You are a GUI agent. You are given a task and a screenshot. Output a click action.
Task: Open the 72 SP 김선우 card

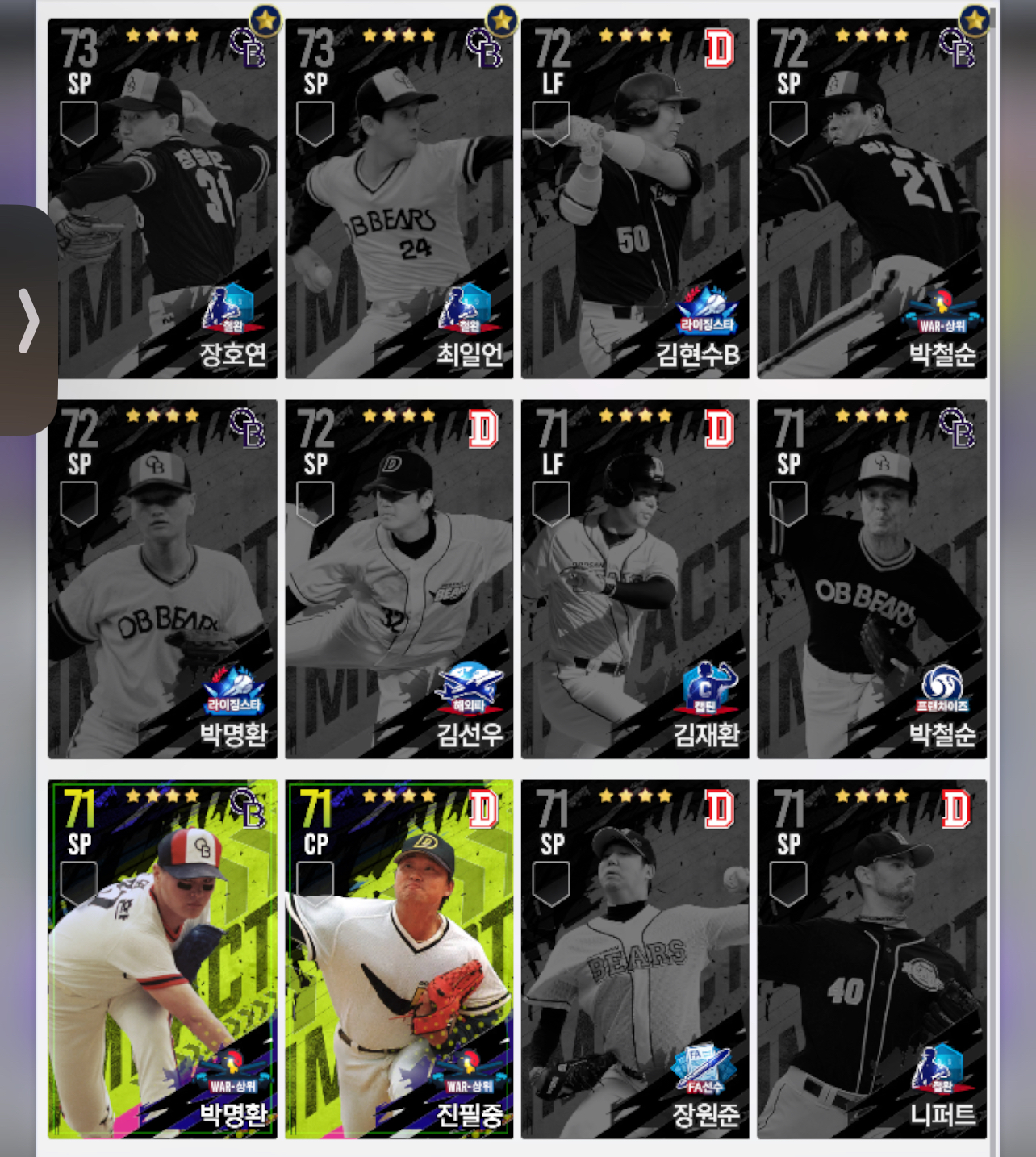[399, 578]
